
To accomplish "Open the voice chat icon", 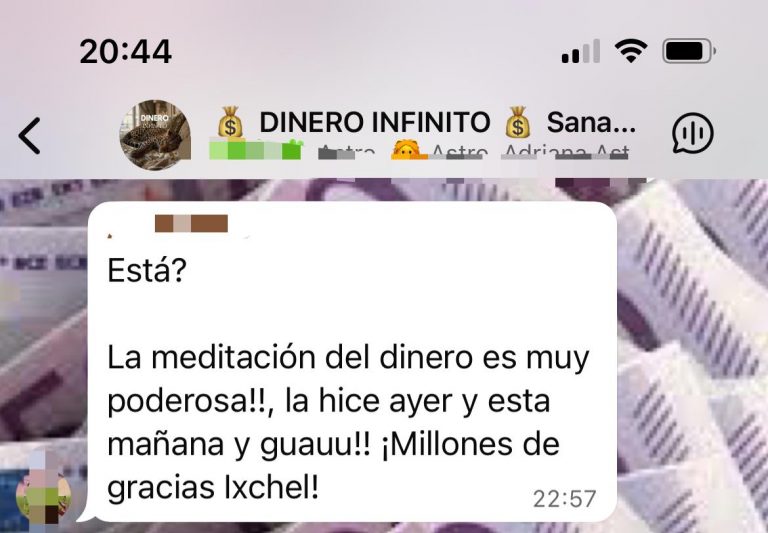I will click(692, 133).
